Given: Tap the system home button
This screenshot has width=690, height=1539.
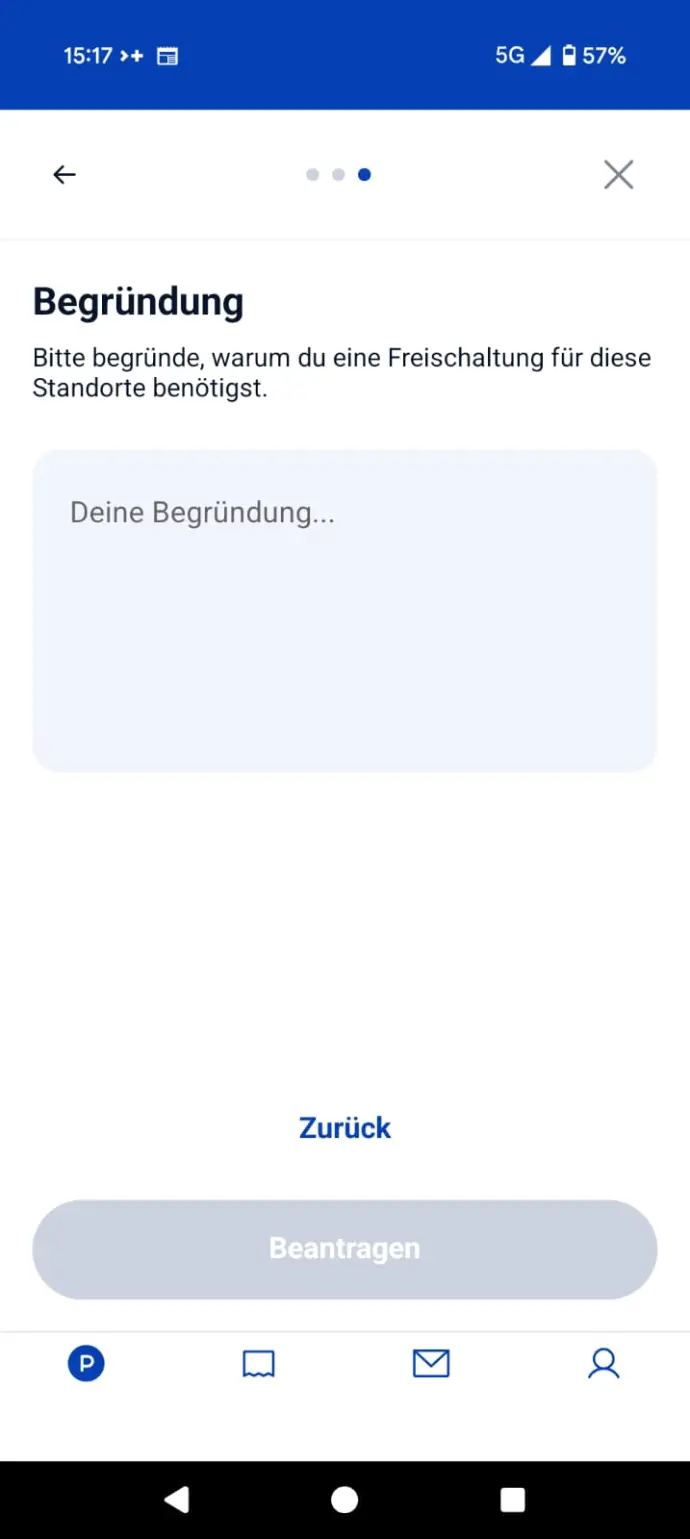Looking at the screenshot, I should point(345,1499).
